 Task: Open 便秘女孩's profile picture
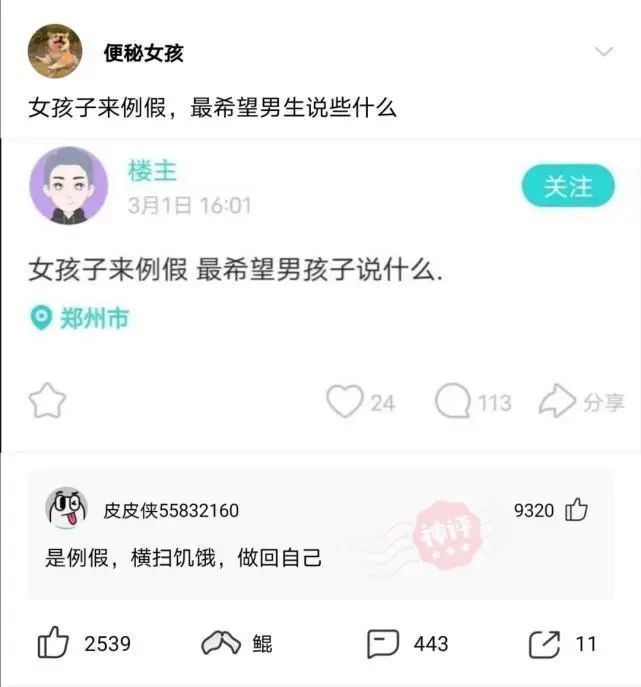(x=55, y=51)
